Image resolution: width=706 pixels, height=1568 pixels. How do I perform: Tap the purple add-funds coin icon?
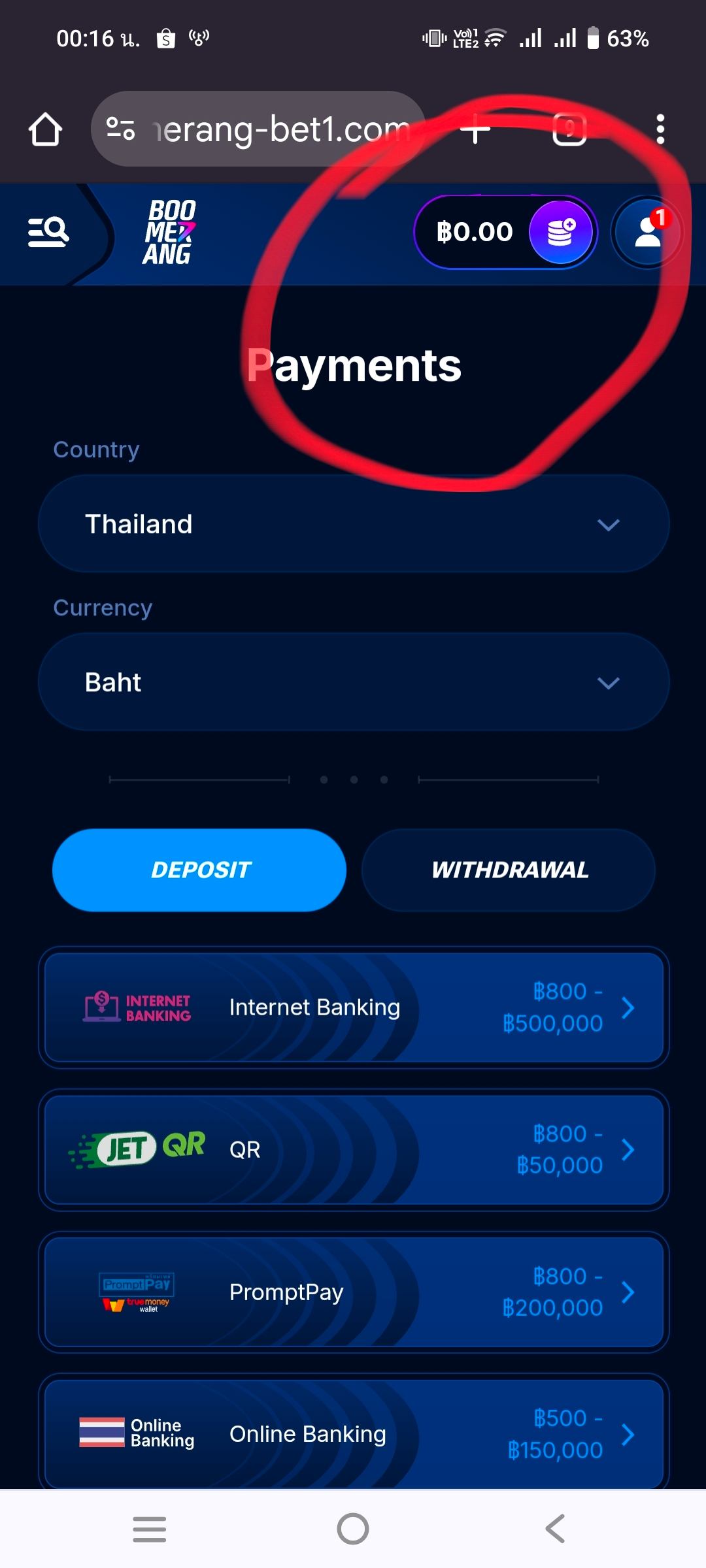click(560, 233)
